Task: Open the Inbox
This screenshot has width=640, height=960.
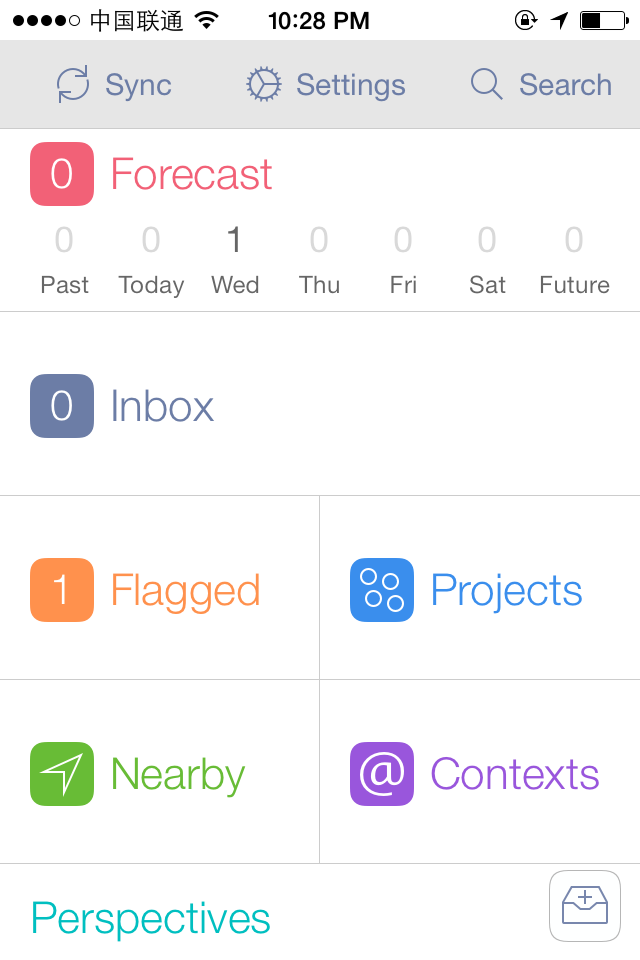Action: 160,406
